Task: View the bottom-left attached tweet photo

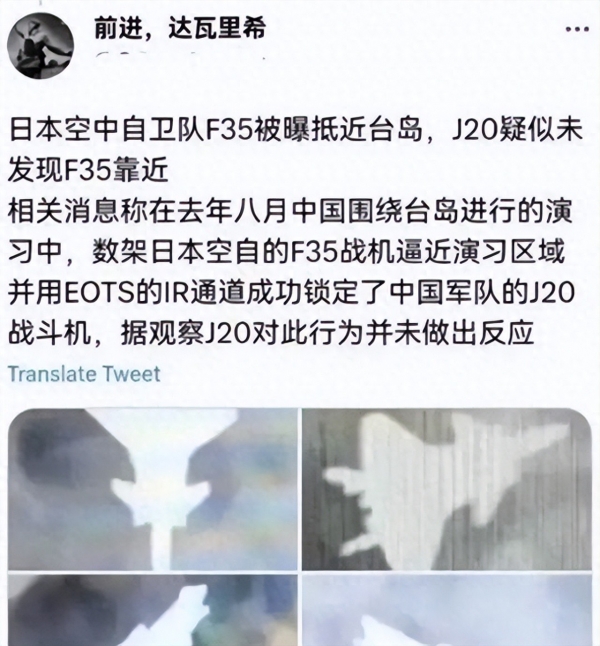Action: [x=153, y=610]
